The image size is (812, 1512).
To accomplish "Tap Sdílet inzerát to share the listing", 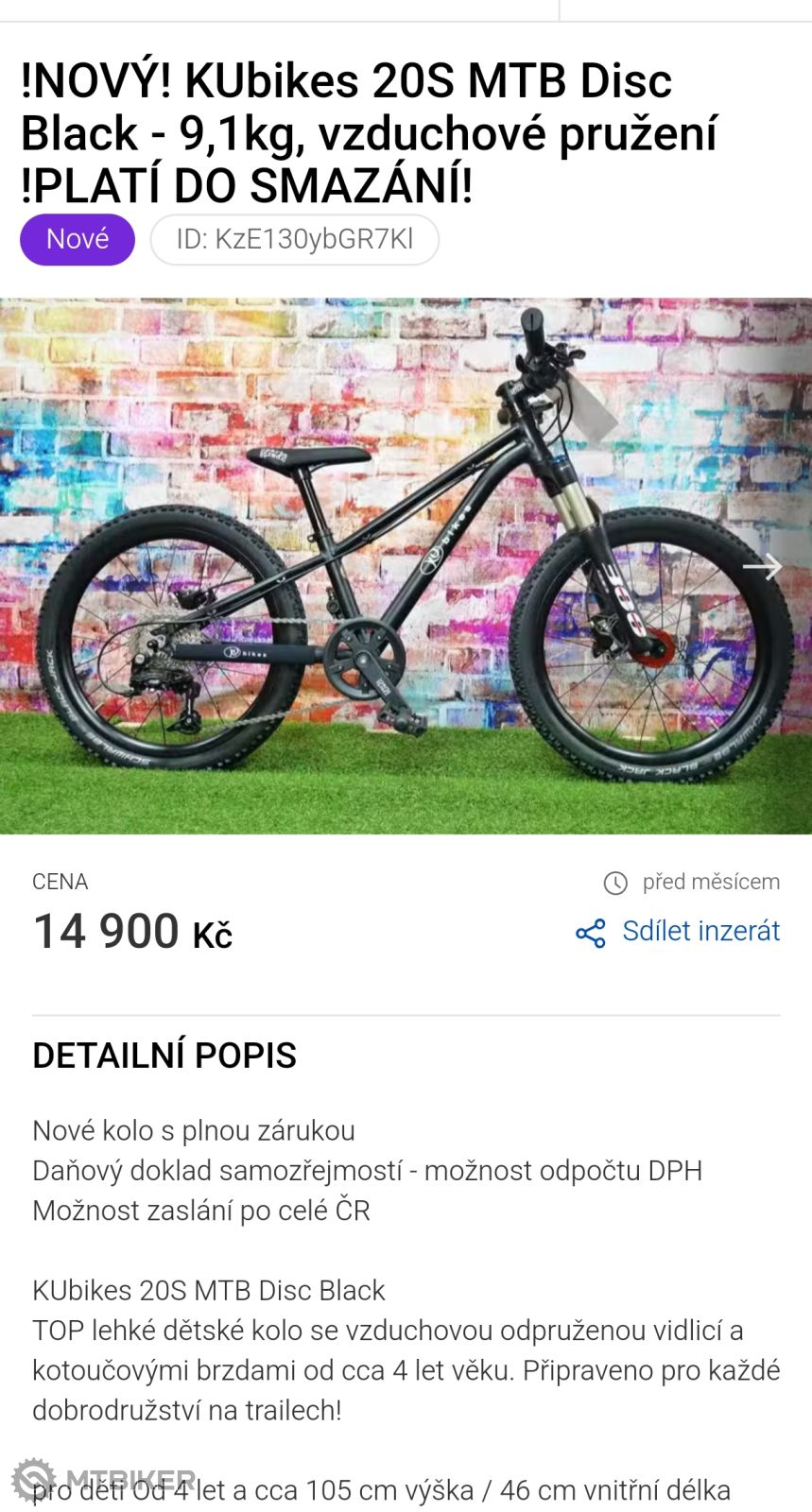I will click(679, 932).
